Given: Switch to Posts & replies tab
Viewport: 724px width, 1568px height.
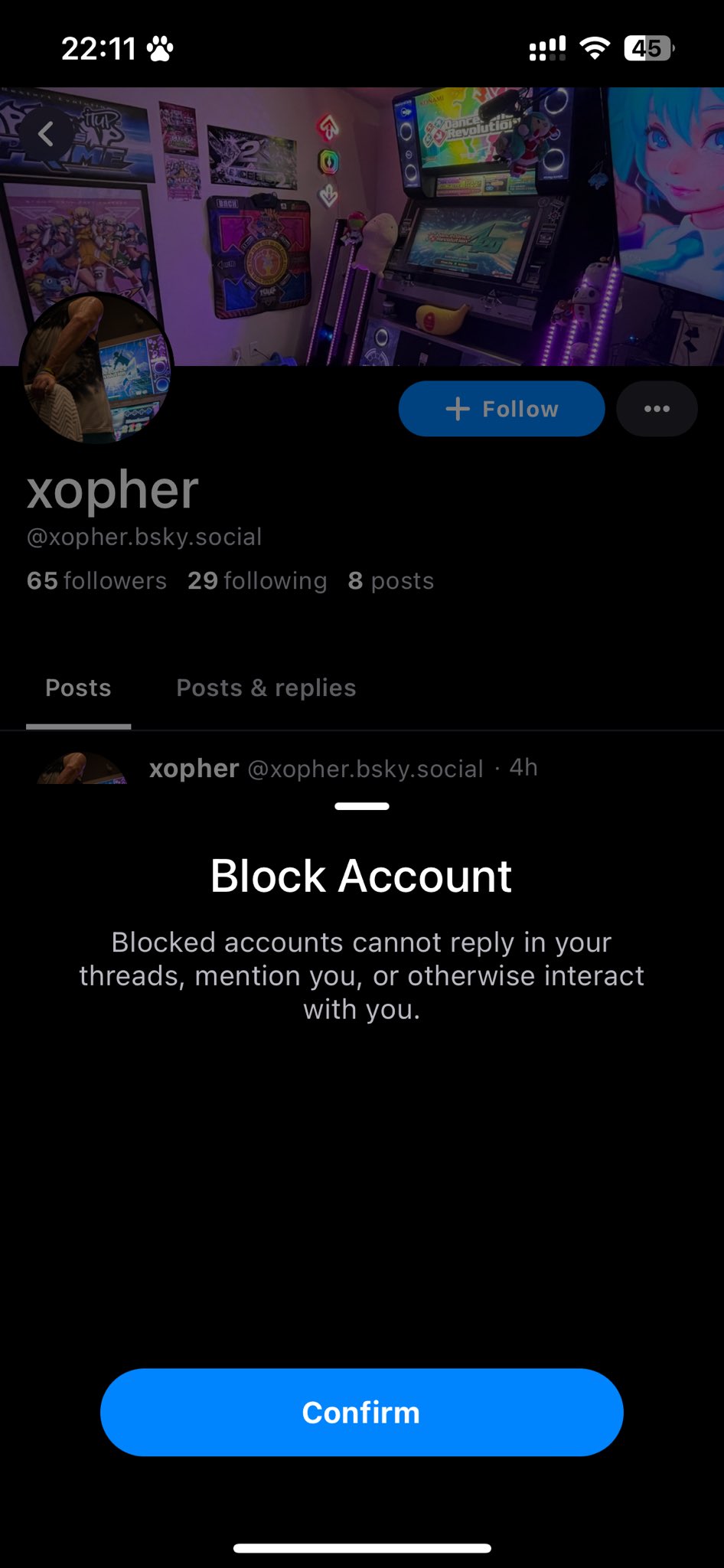Looking at the screenshot, I should pyautogui.click(x=266, y=688).
